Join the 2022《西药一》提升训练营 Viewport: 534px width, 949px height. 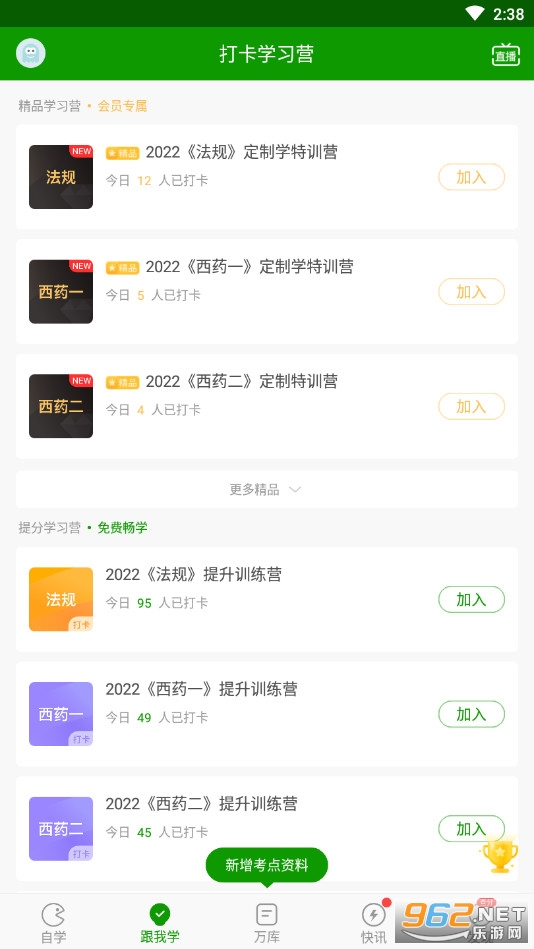(471, 714)
